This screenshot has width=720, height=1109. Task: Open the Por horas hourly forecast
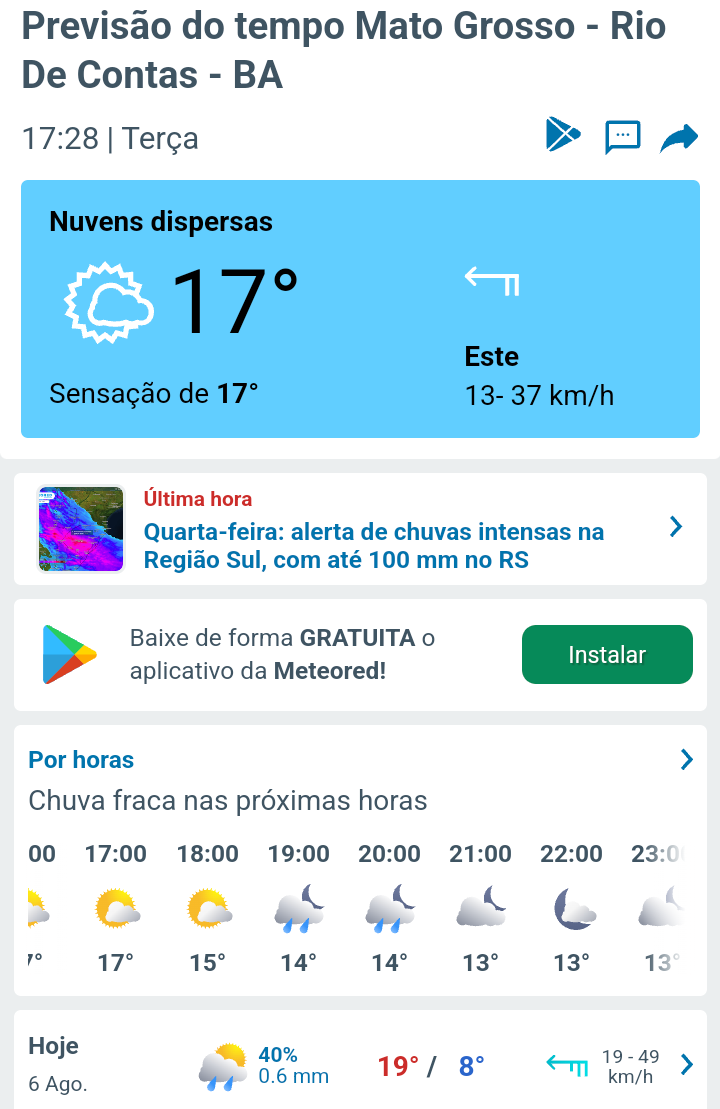81,760
